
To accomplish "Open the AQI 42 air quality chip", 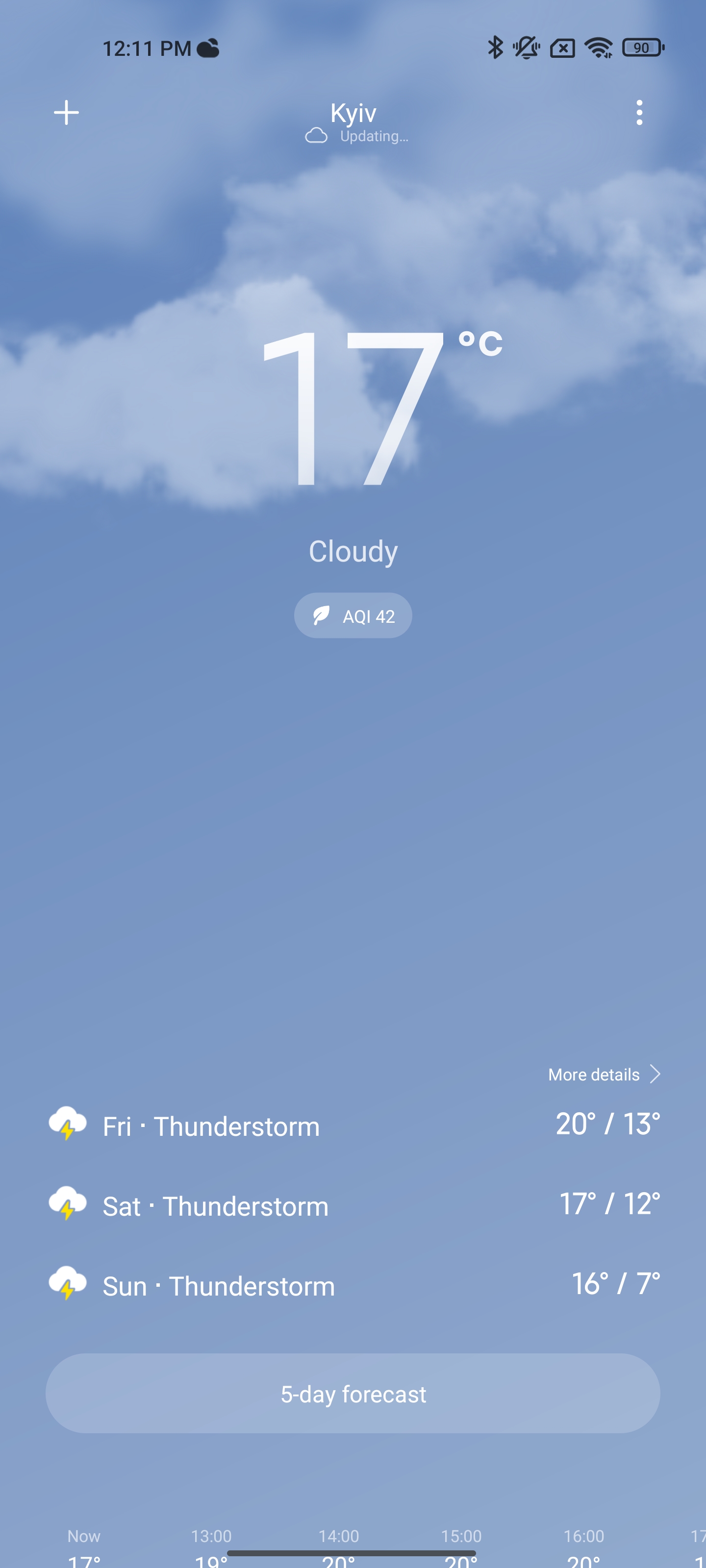I will point(353,615).
